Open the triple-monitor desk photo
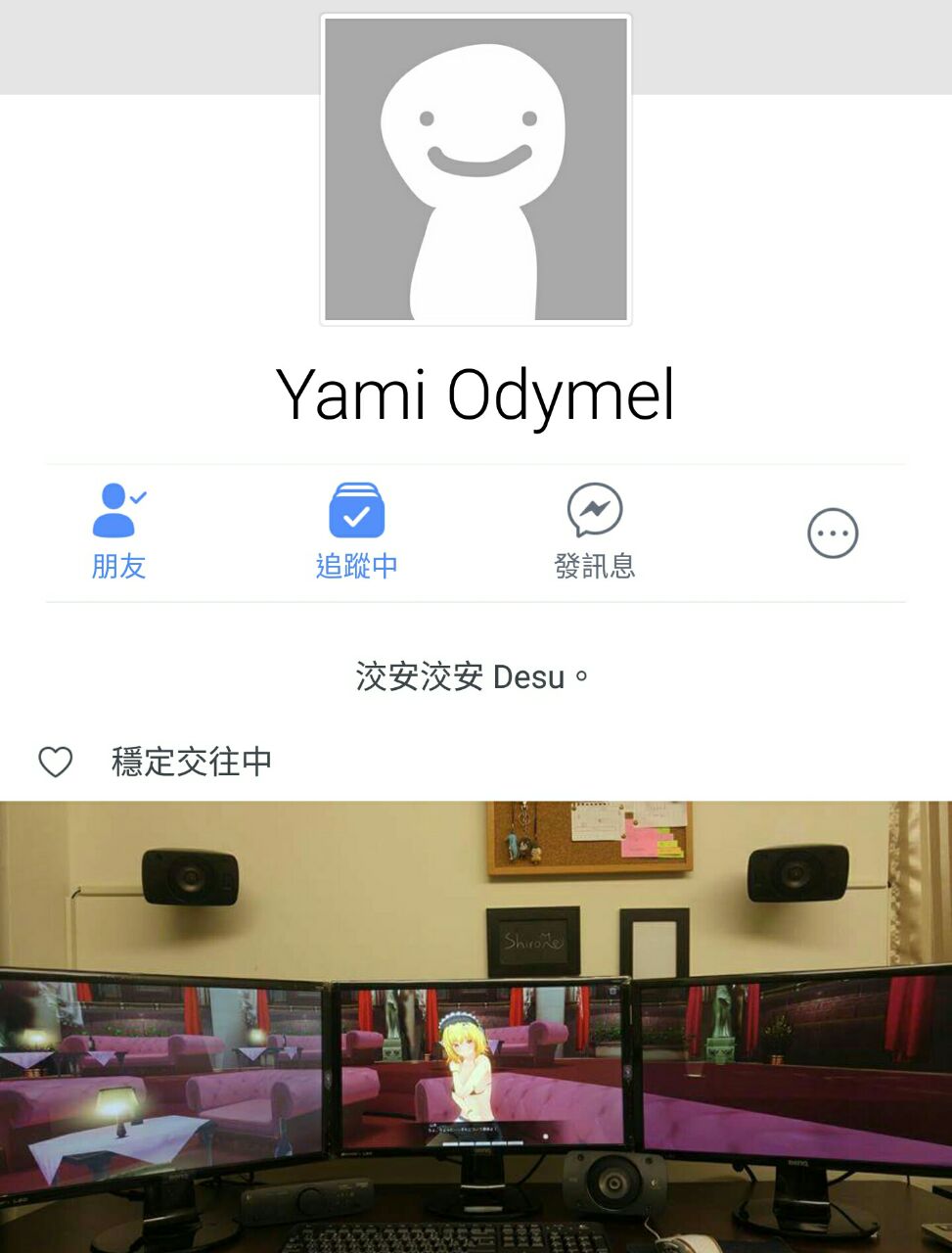The width and height of the screenshot is (952, 1253). [x=476, y=1027]
